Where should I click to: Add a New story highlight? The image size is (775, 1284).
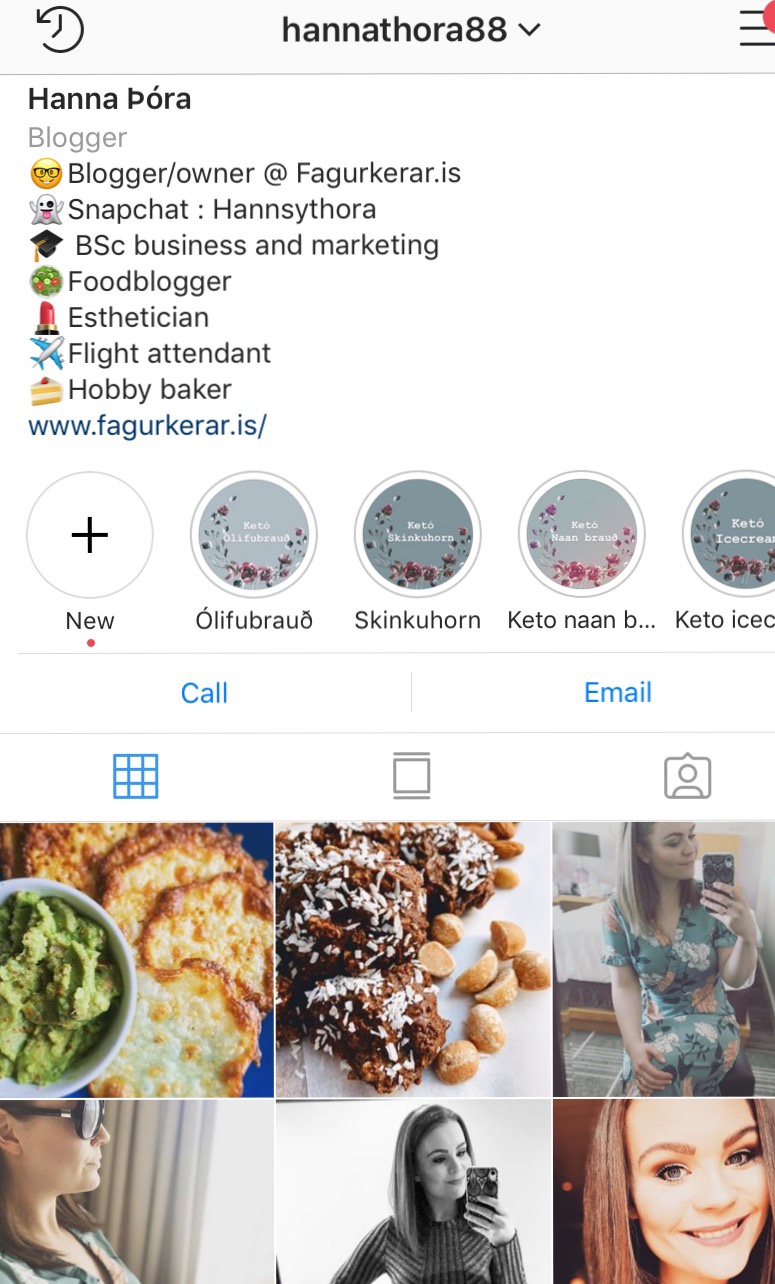click(90, 536)
